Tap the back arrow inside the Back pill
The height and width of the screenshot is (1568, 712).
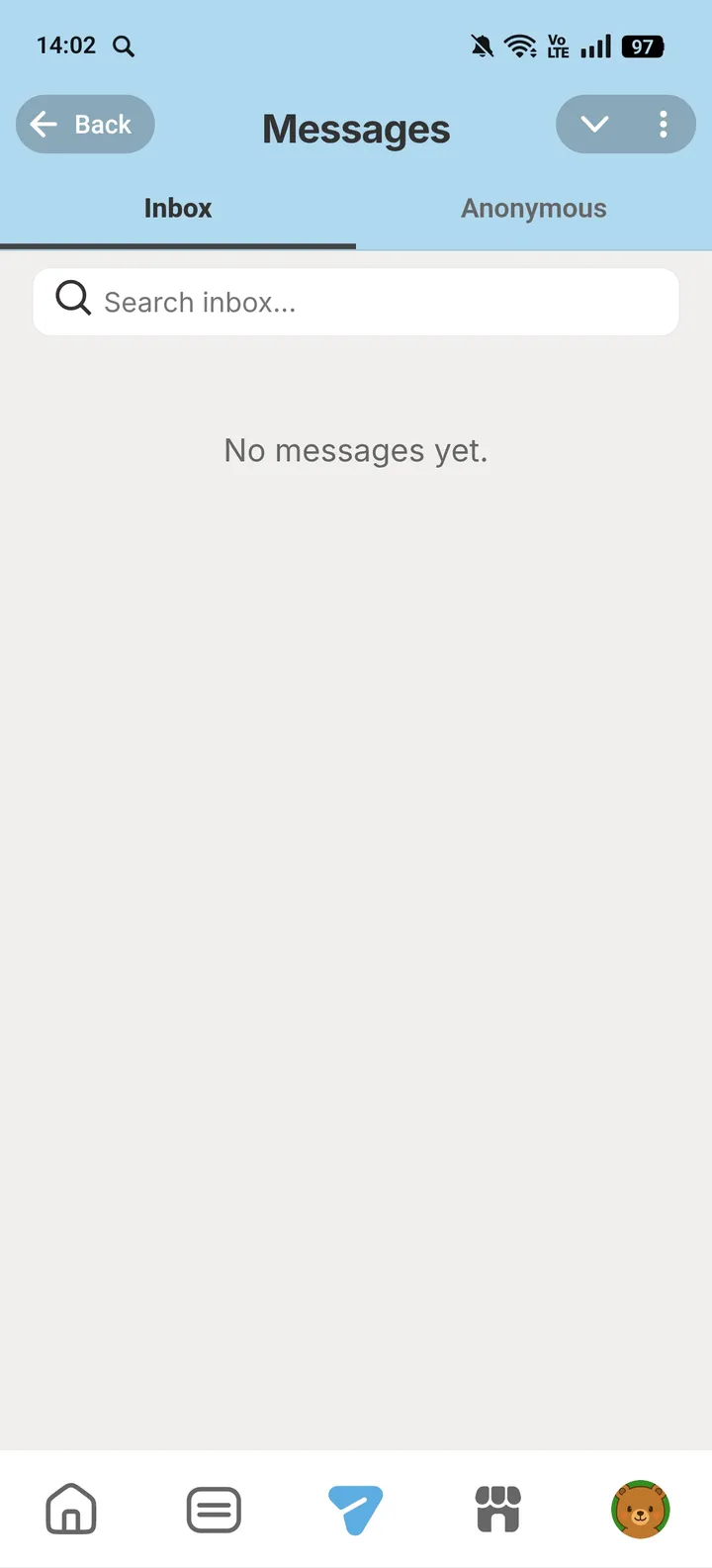[44, 124]
